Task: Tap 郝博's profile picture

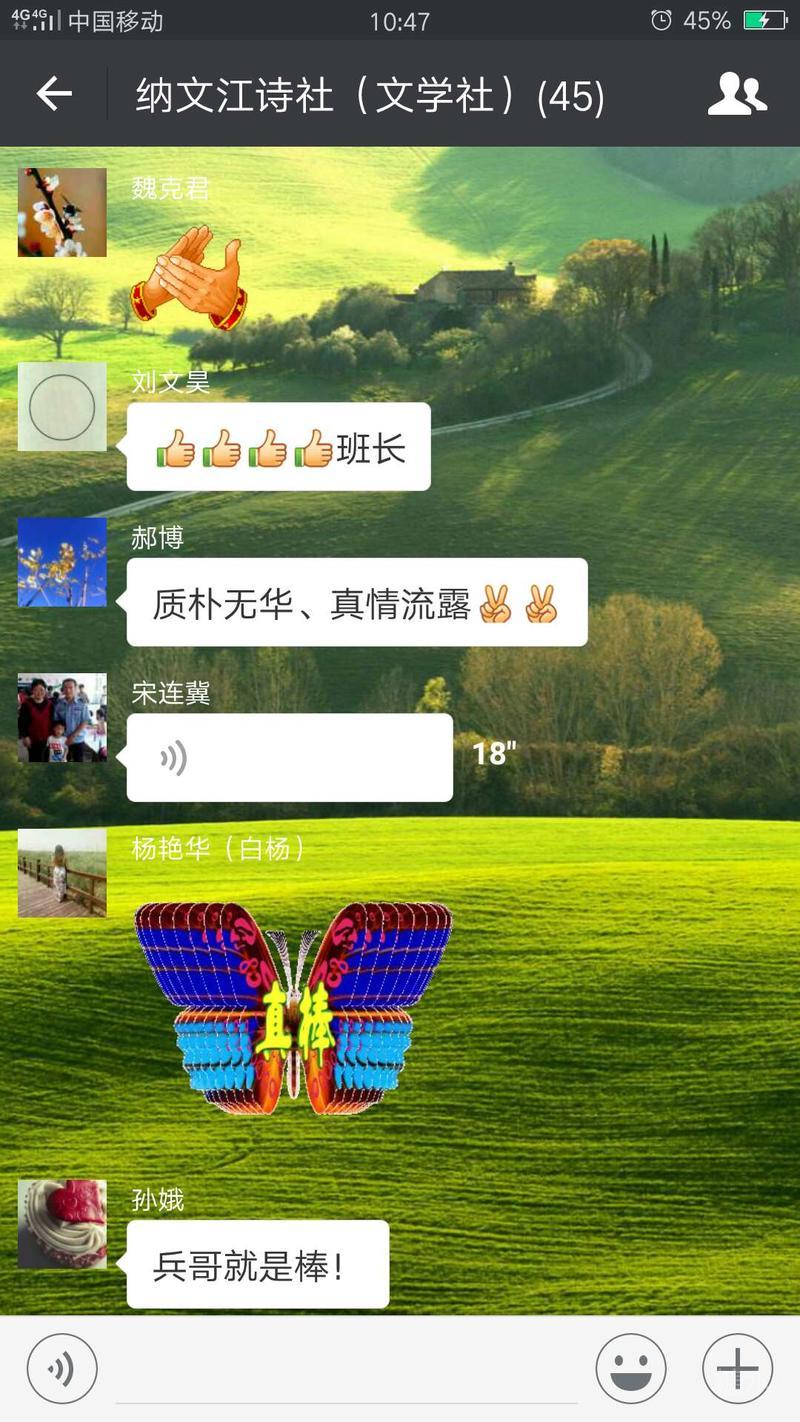Action: coord(62,562)
